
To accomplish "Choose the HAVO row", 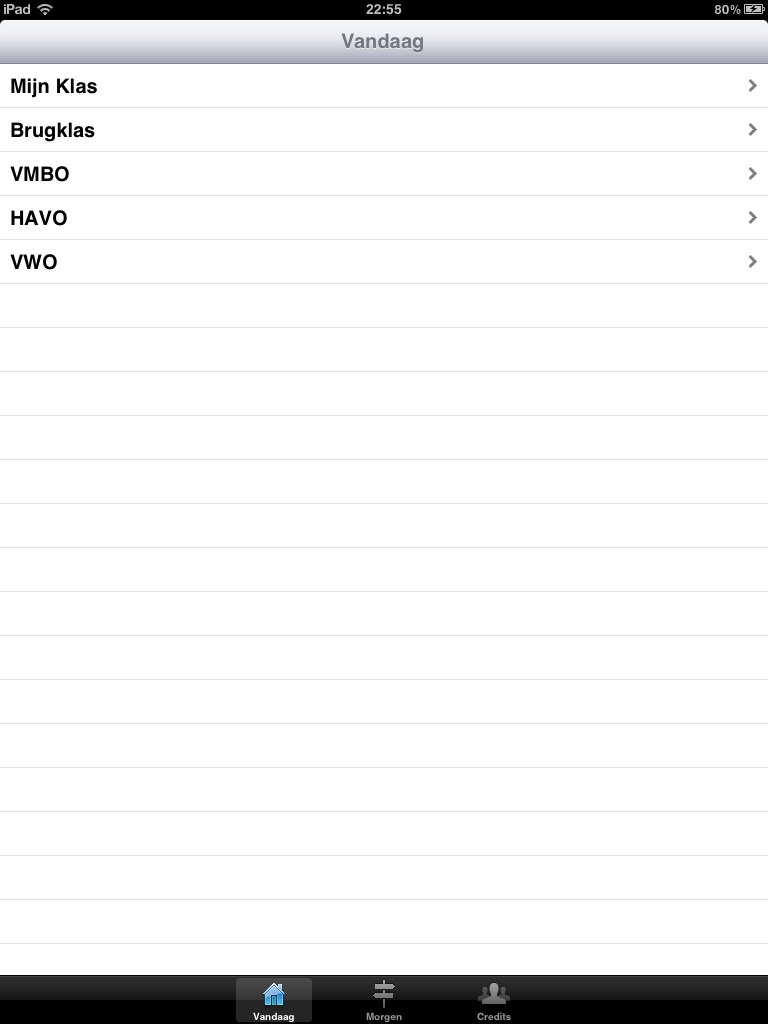I will pos(384,218).
